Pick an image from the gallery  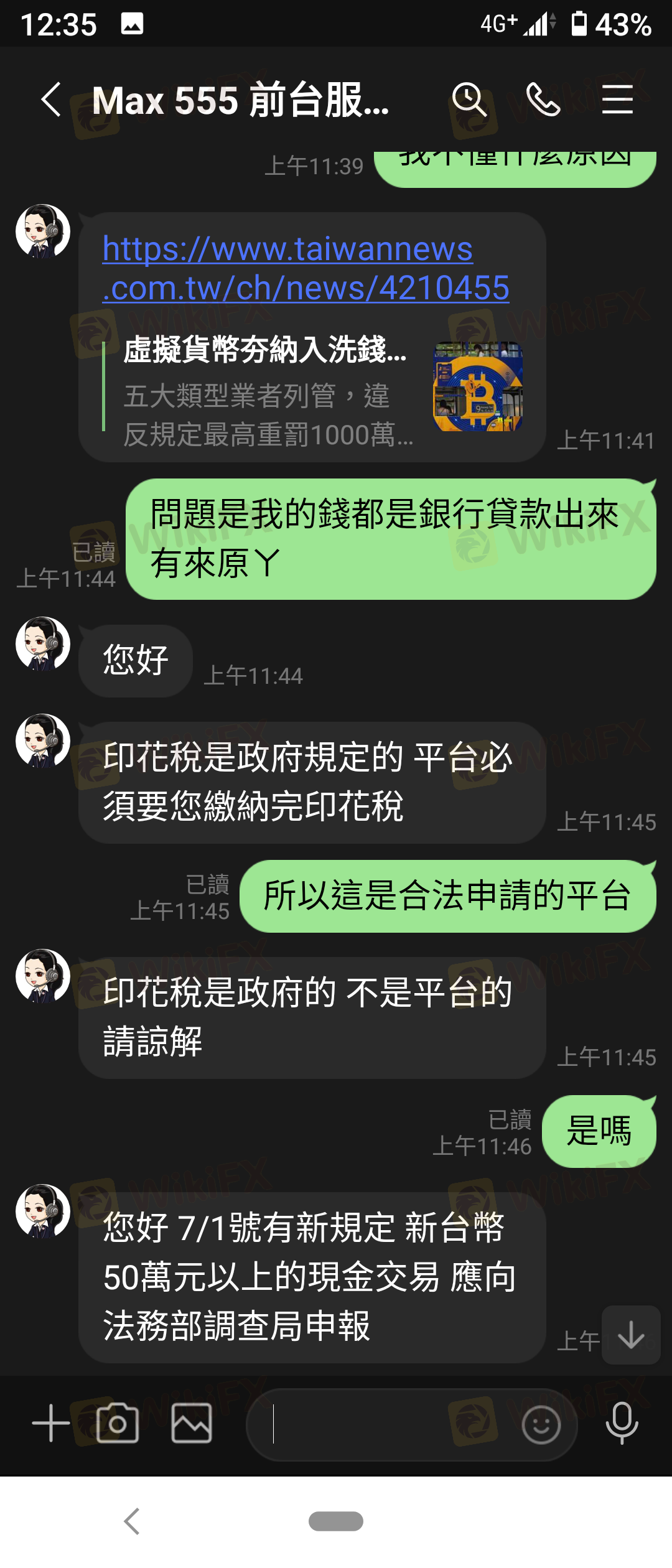[192, 1424]
